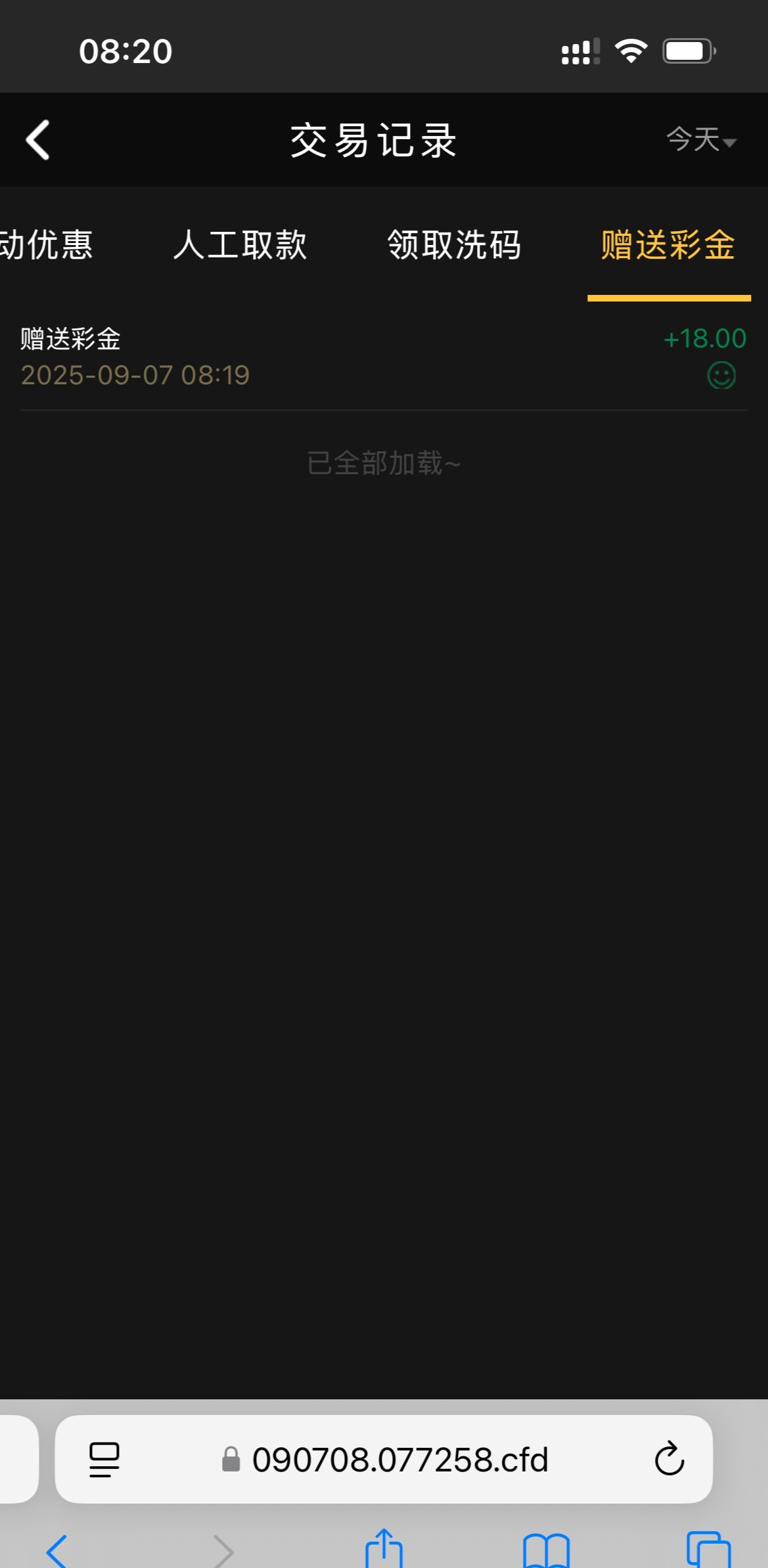768x1568 pixels.
Task: Go back from 交易记录 page
Action: coord(38,139)
